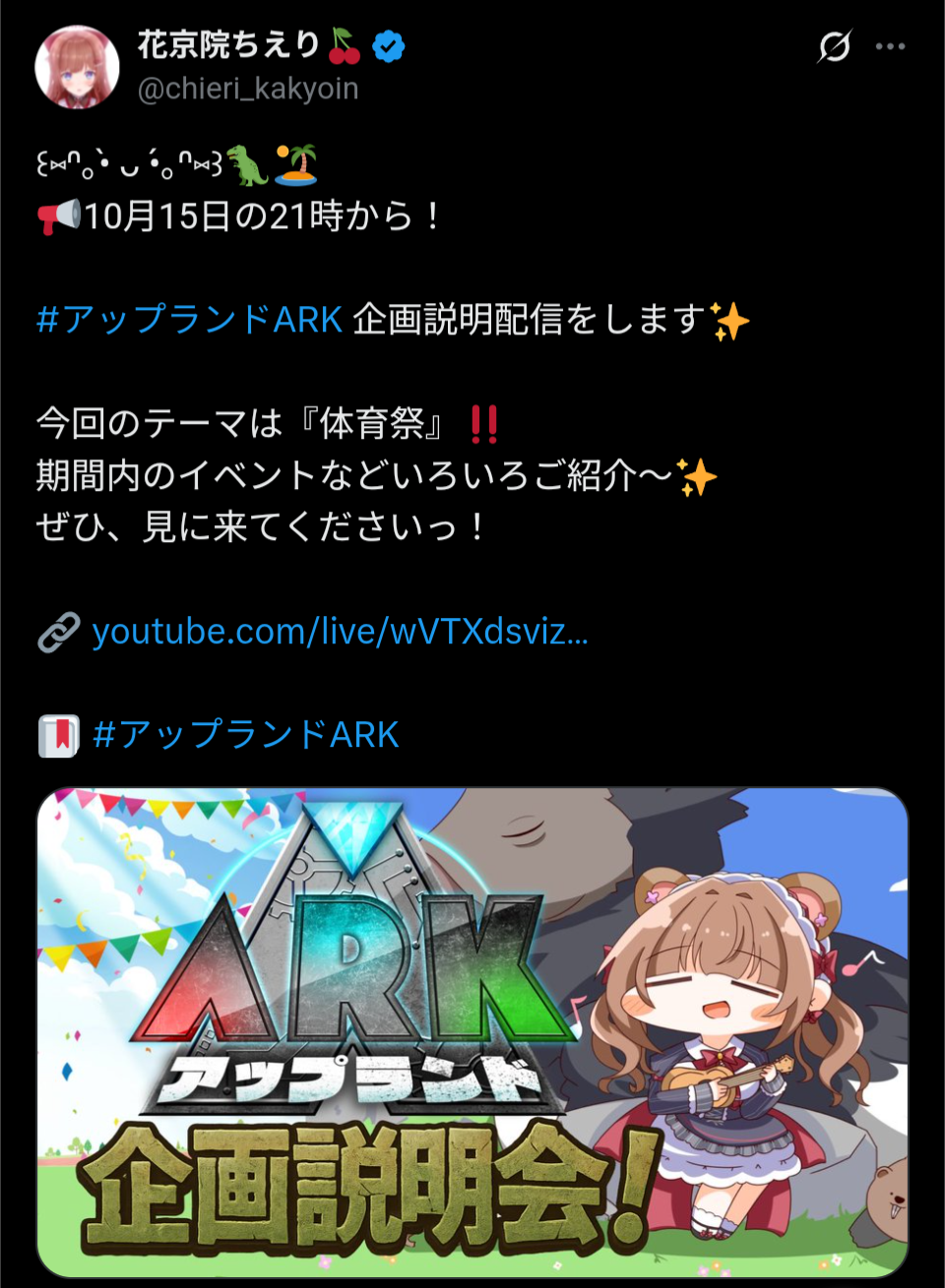This screenshot has width=945, height=1288.
Task: Tap the #アップランドARK hashtag before 企画説明配信
Action: coord(190,320)
